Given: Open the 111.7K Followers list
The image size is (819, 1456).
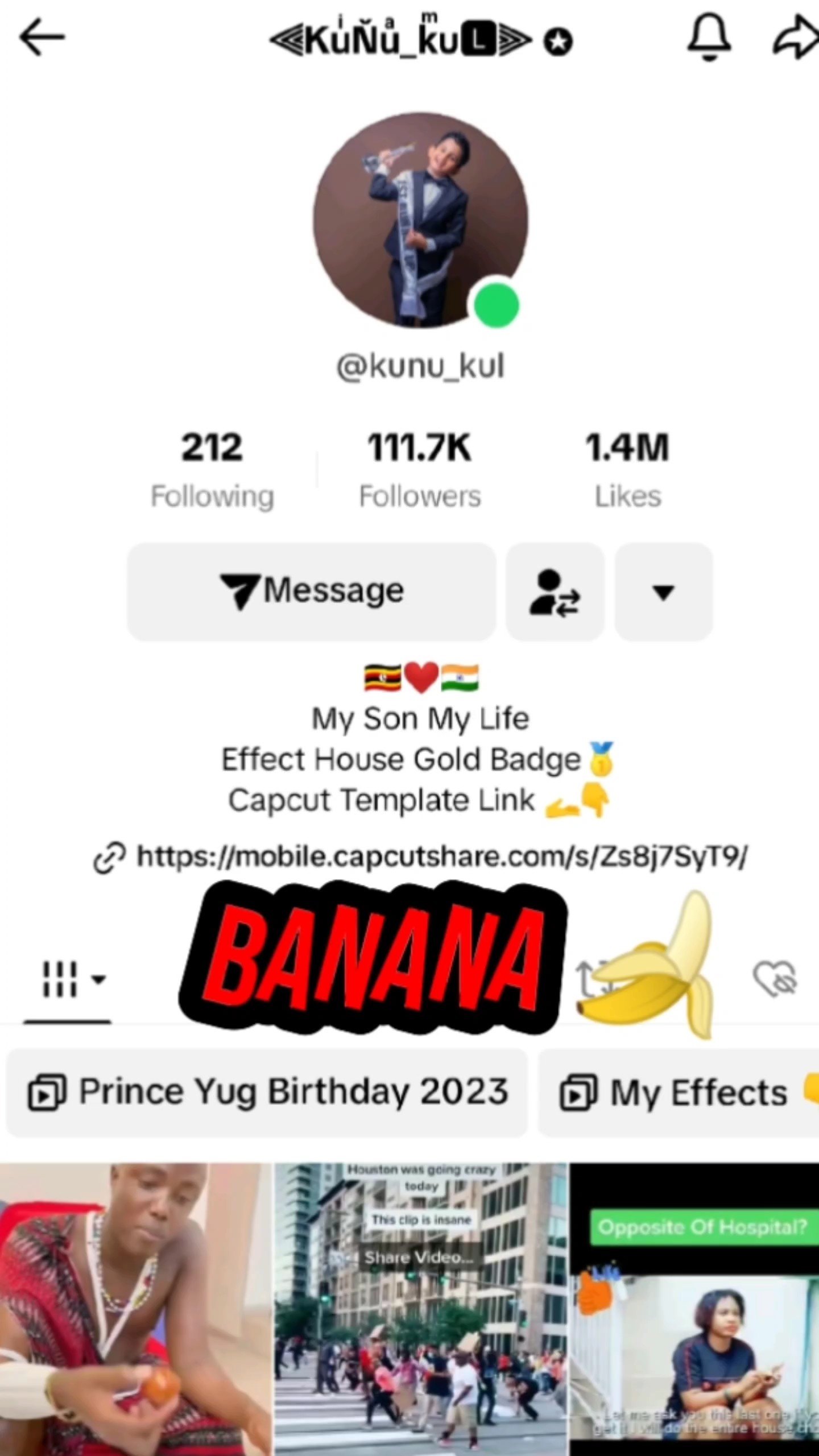Looking at the screenshot, I should click(x=420, y=470).
